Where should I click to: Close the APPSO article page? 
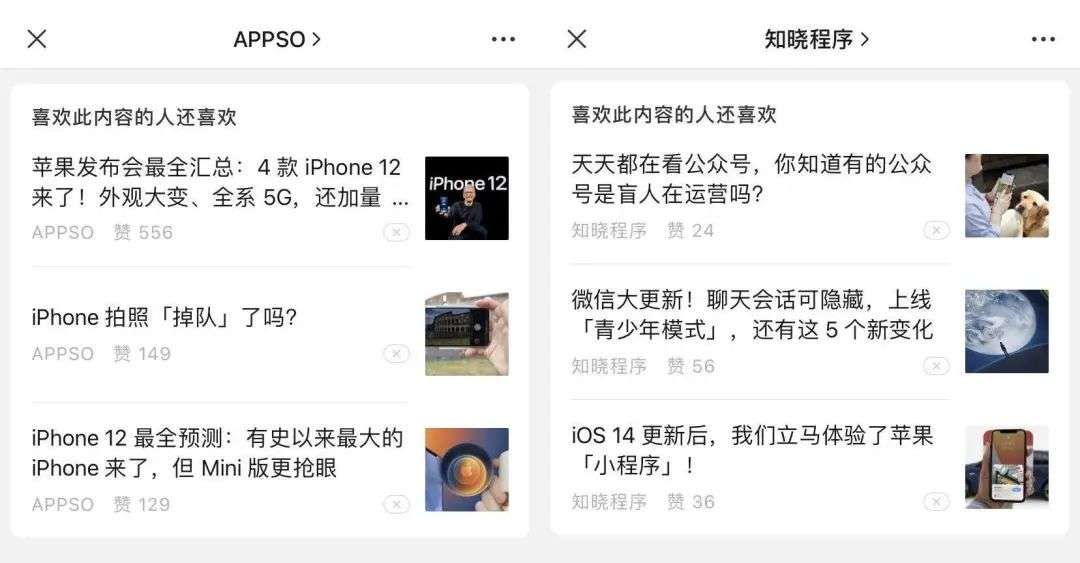pos(37,39)
